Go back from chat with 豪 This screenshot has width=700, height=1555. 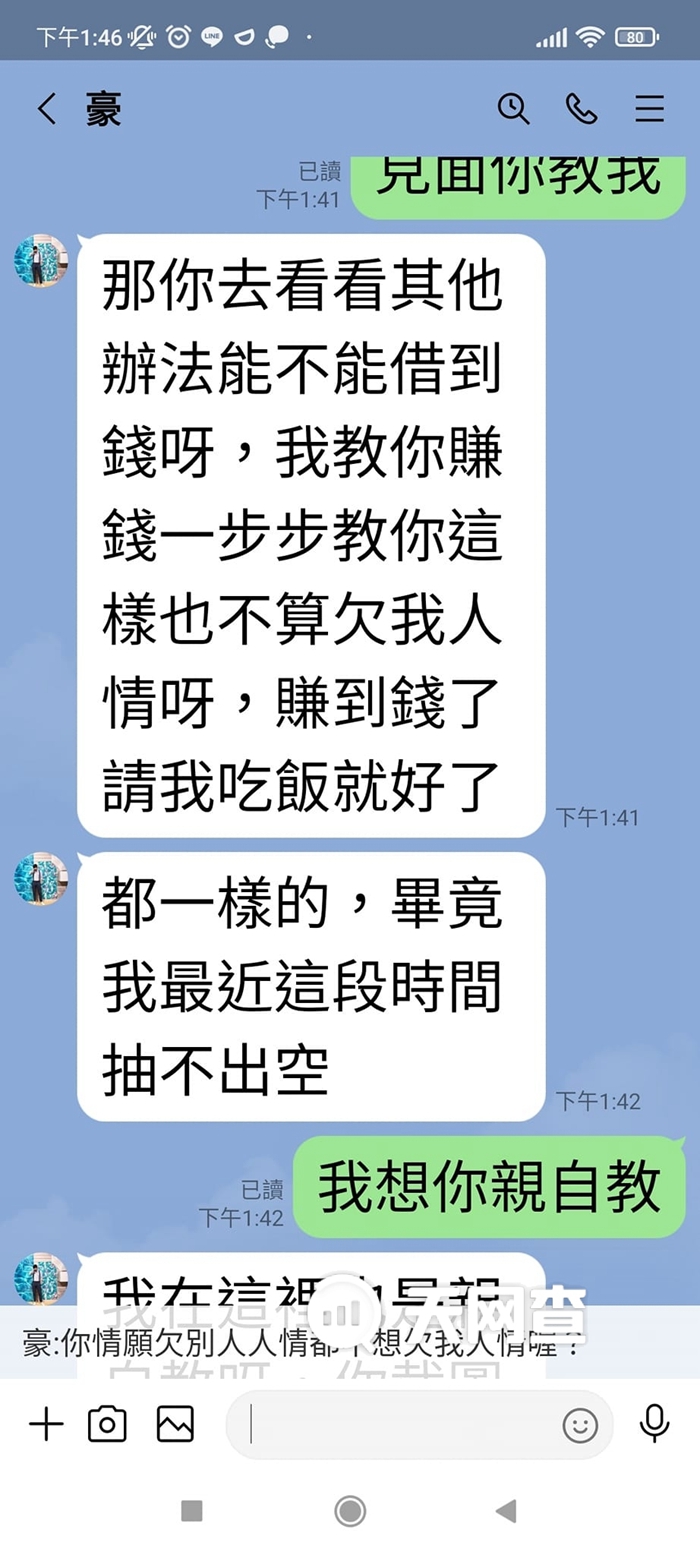pyautogui.click(x=47, y=109)
